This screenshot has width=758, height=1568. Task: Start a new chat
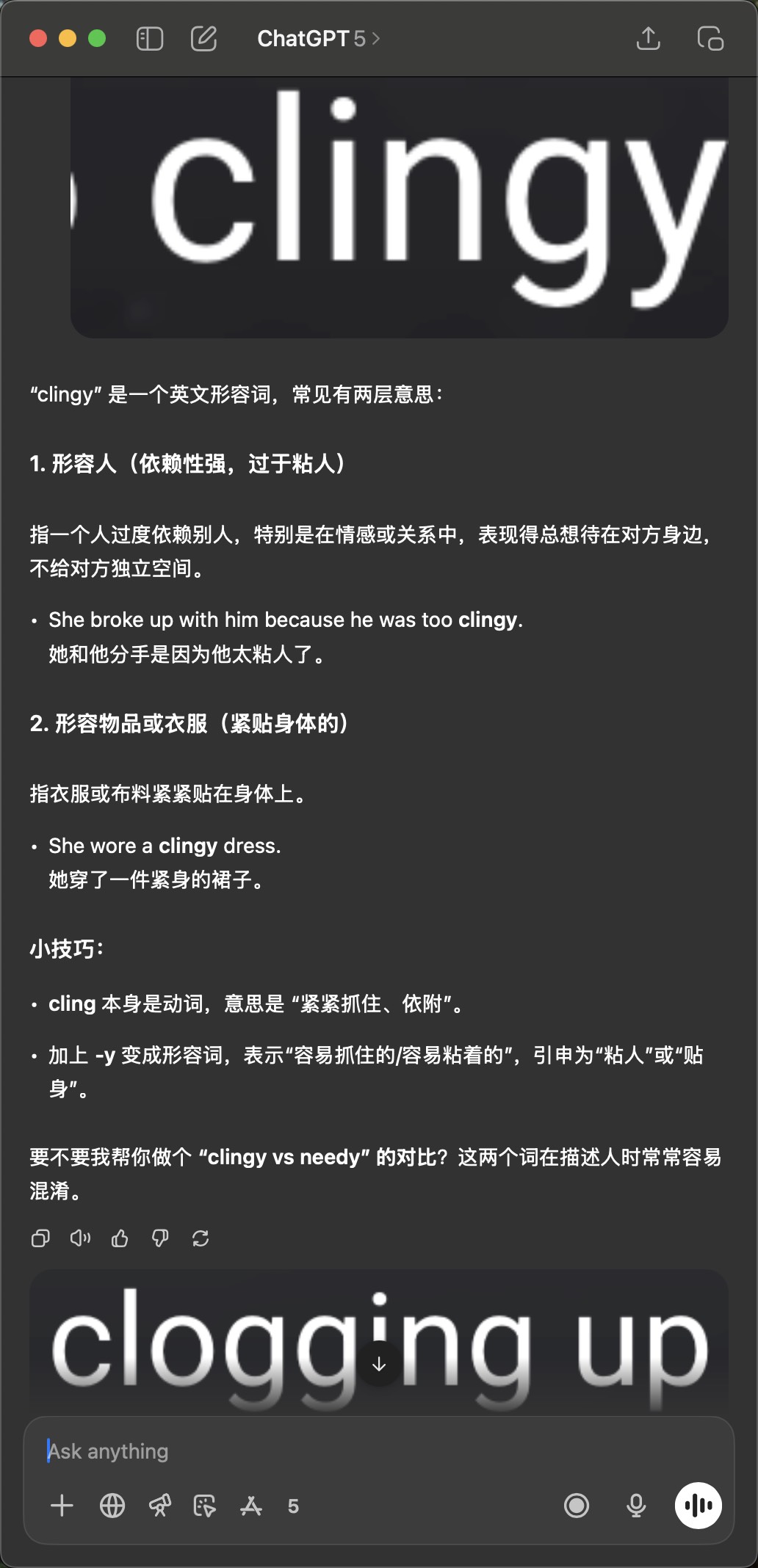coord(203,39)
